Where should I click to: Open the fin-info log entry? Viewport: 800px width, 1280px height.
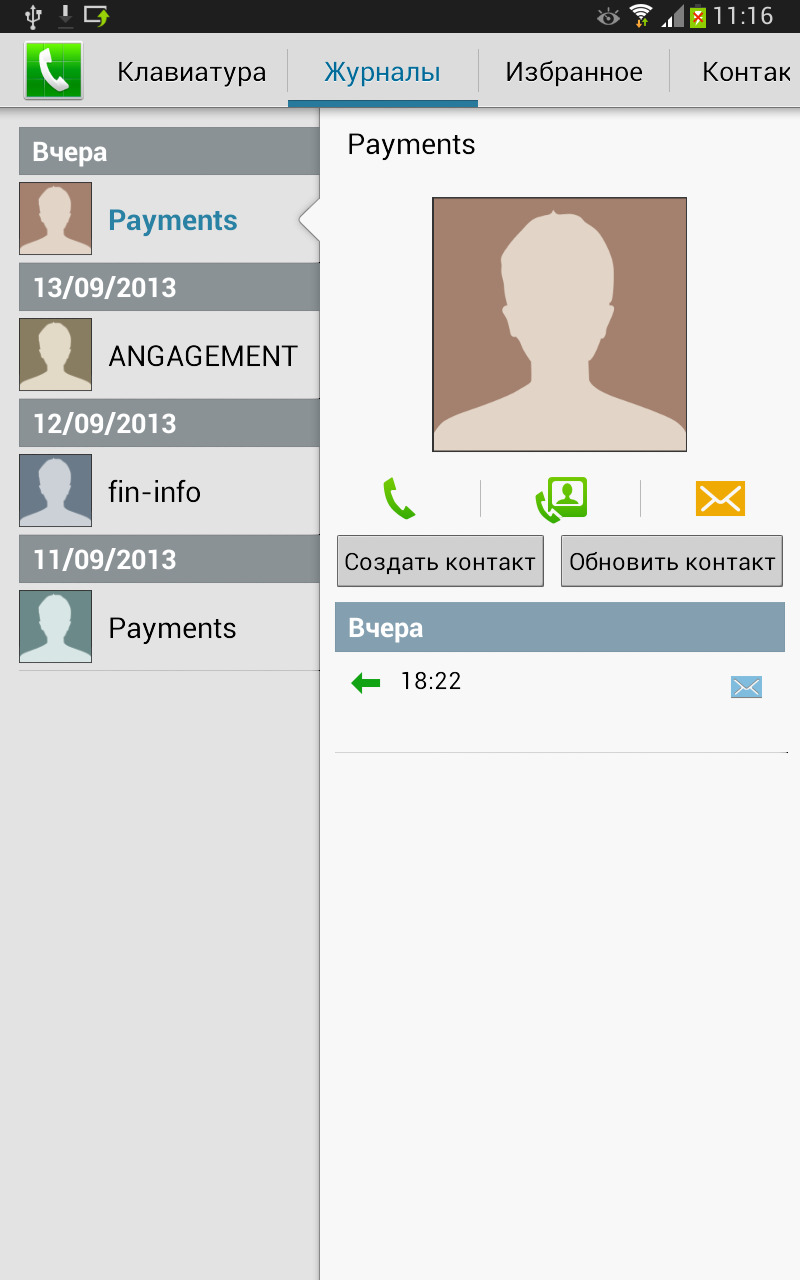click(170, 491)
